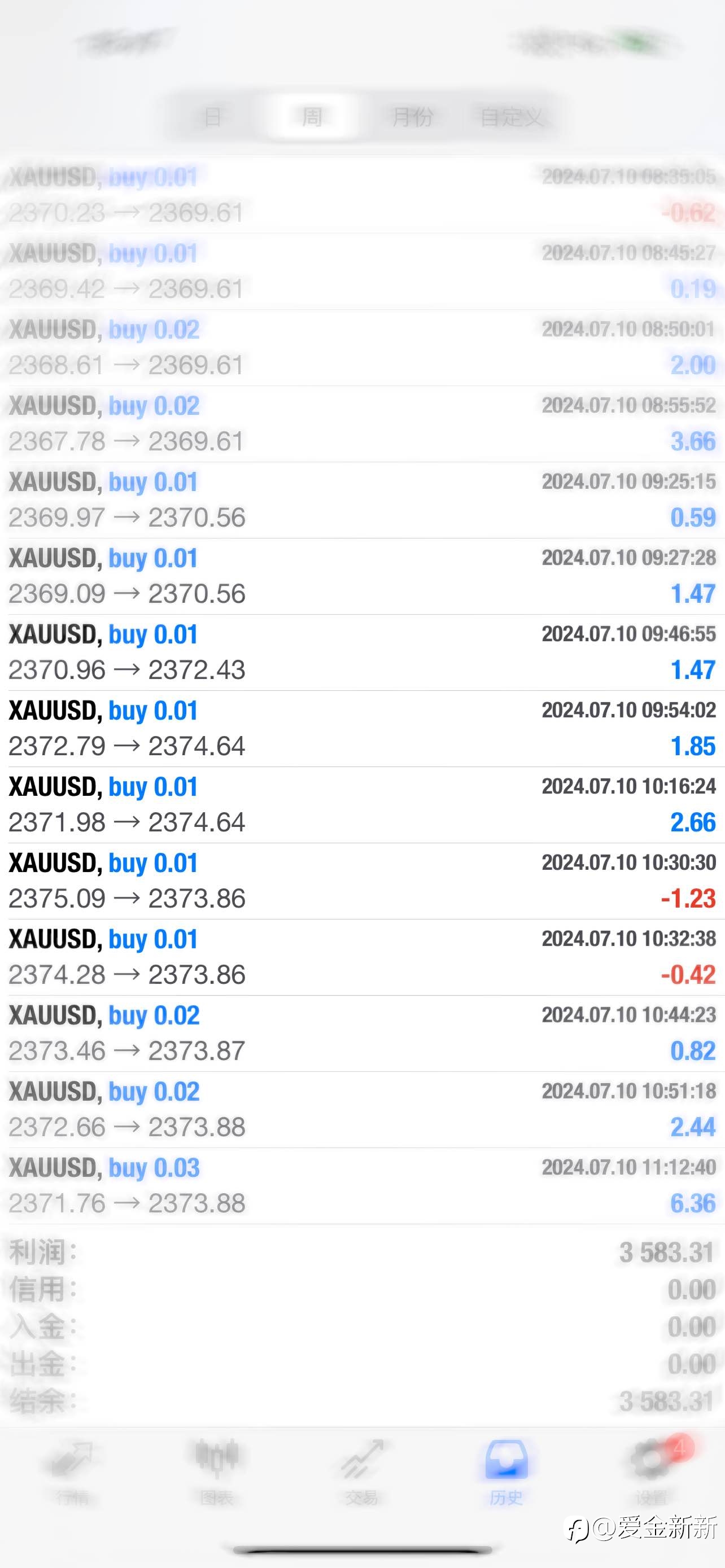Open the trade closed at 09:25:15

362,500
